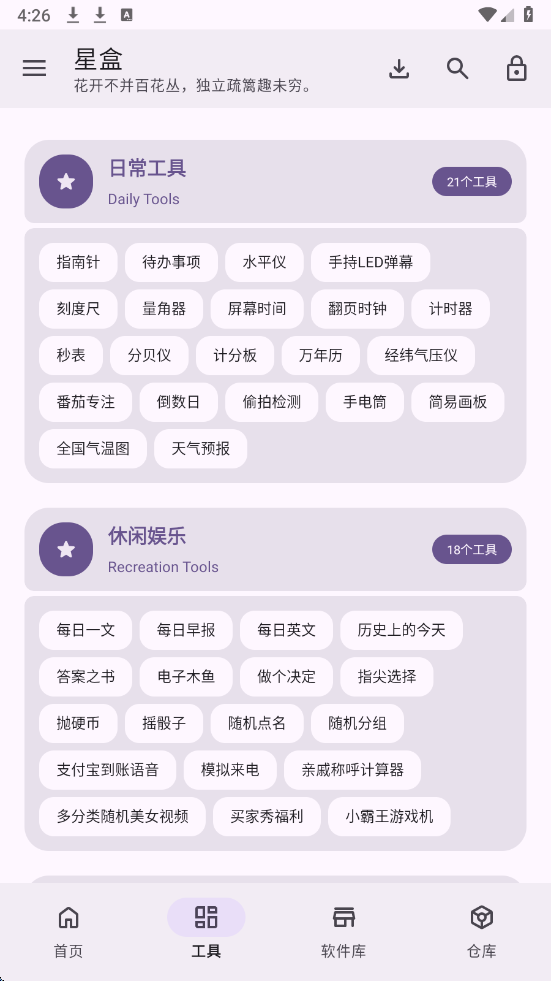Open the downloads icon in the app bar
551x981 pixels.
(x=399, y=69)
